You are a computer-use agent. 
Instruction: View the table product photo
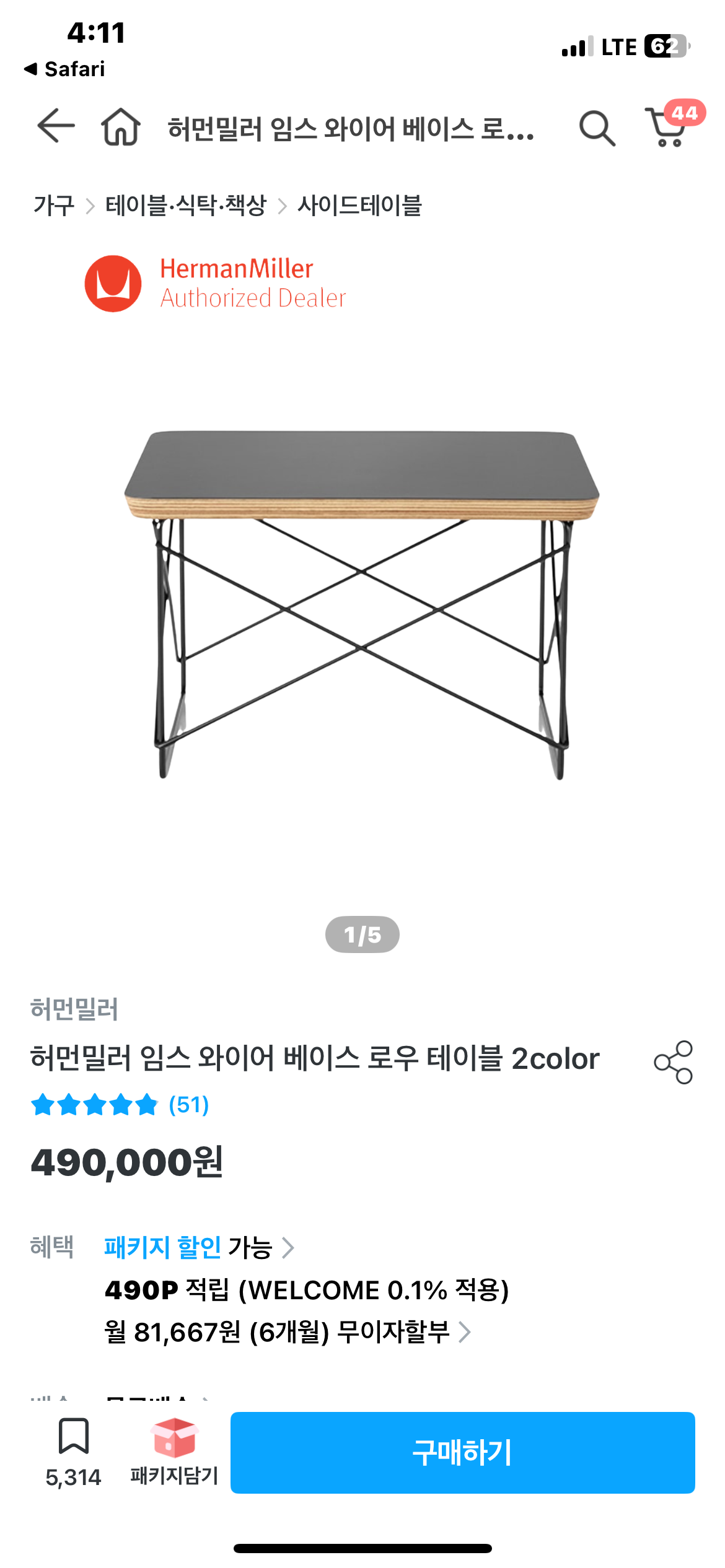tap(362, 604)
